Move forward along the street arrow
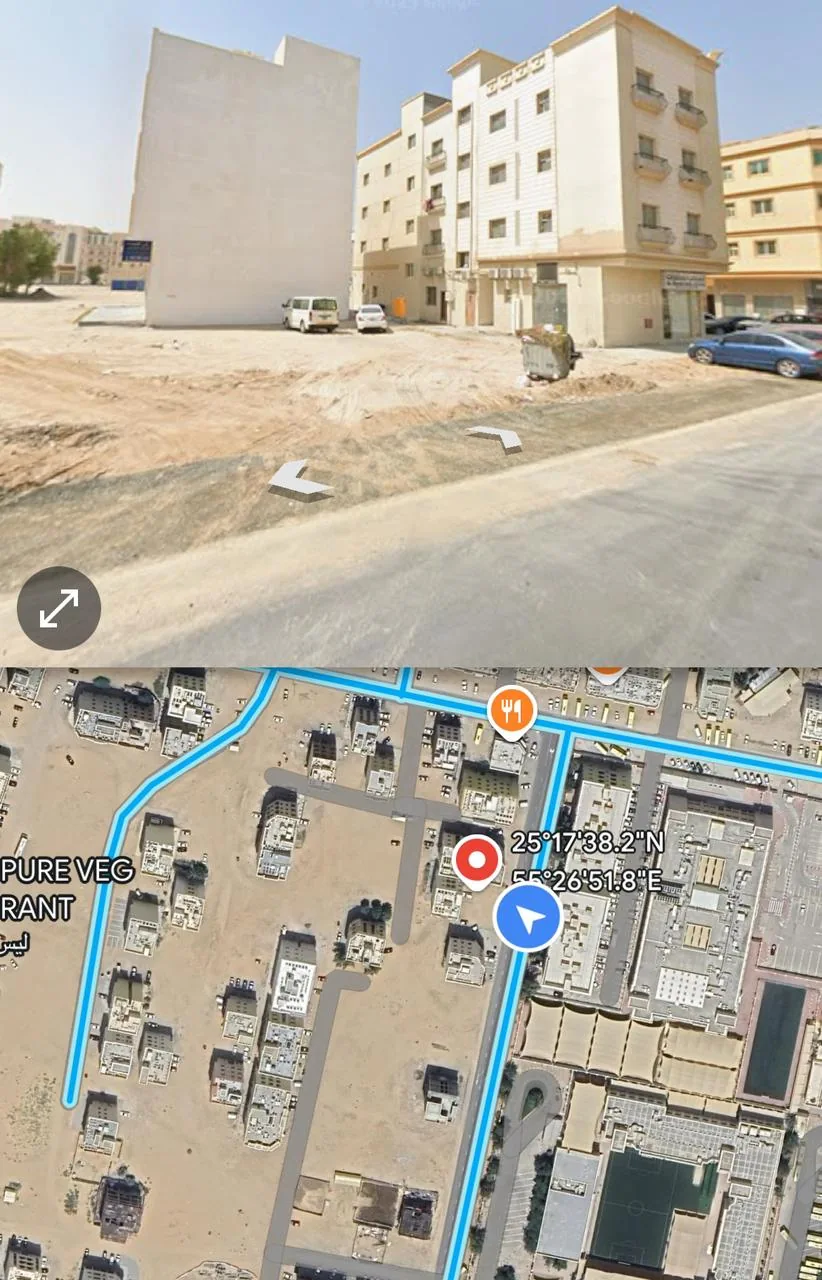The height and width of the screenshot is (1280, 822). coord(495,437)
